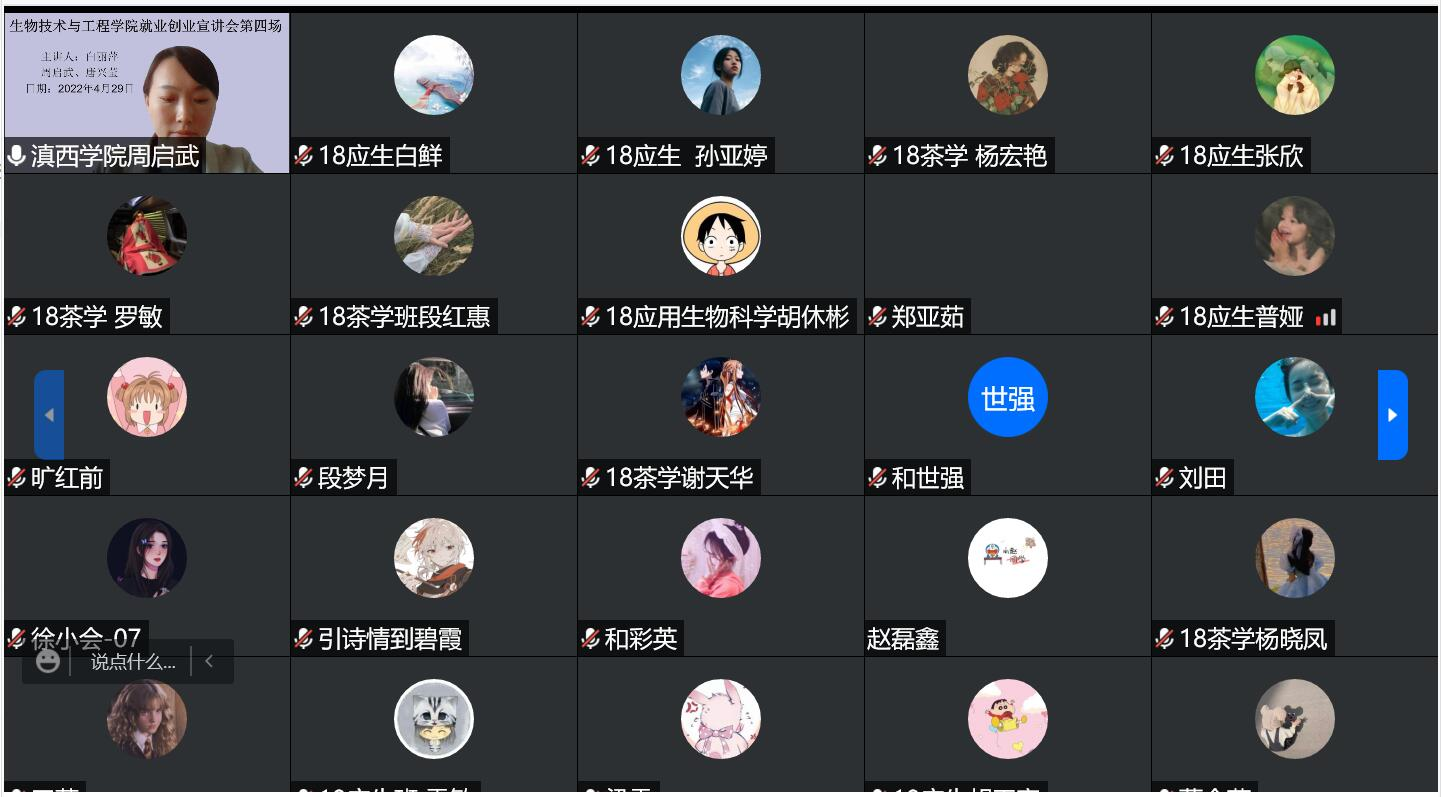Select participant tile 18应生普娅
The image size is (1441, 797).
point(1294,253)
